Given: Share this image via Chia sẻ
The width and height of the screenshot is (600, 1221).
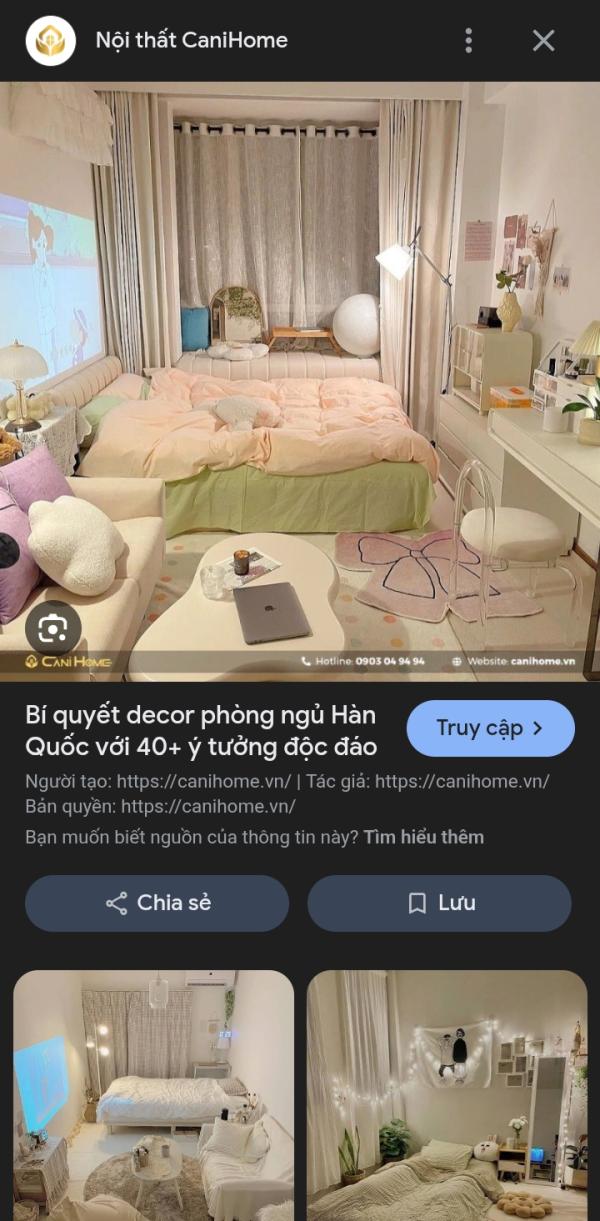Looking at the screenshot, I should 157,903.
